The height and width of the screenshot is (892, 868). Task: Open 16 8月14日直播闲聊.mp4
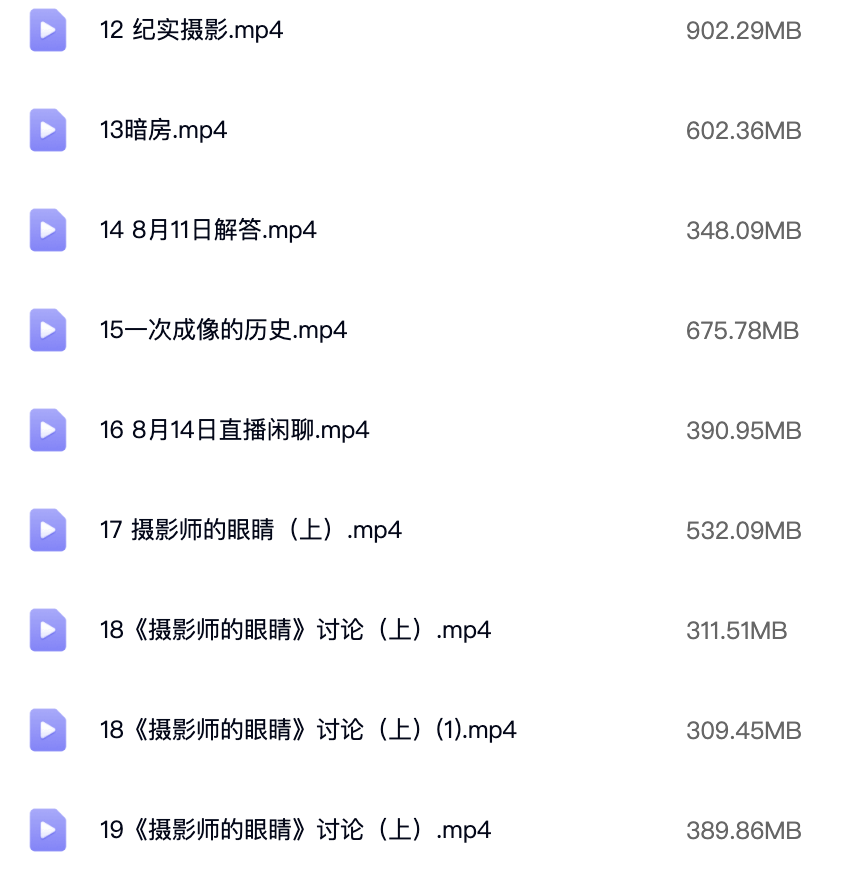(234, 431)
